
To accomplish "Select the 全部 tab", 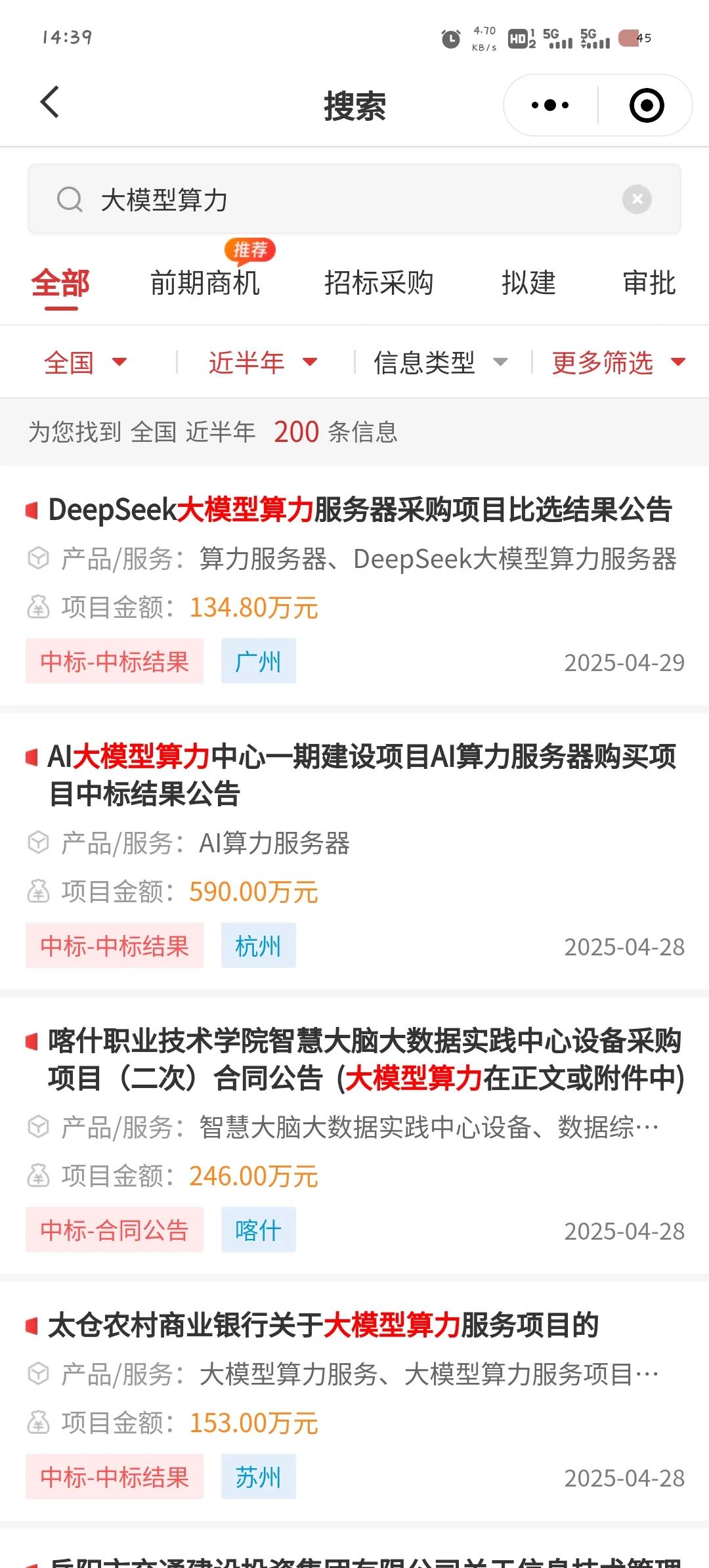I will pyautogui.click(x=60, y=284).
